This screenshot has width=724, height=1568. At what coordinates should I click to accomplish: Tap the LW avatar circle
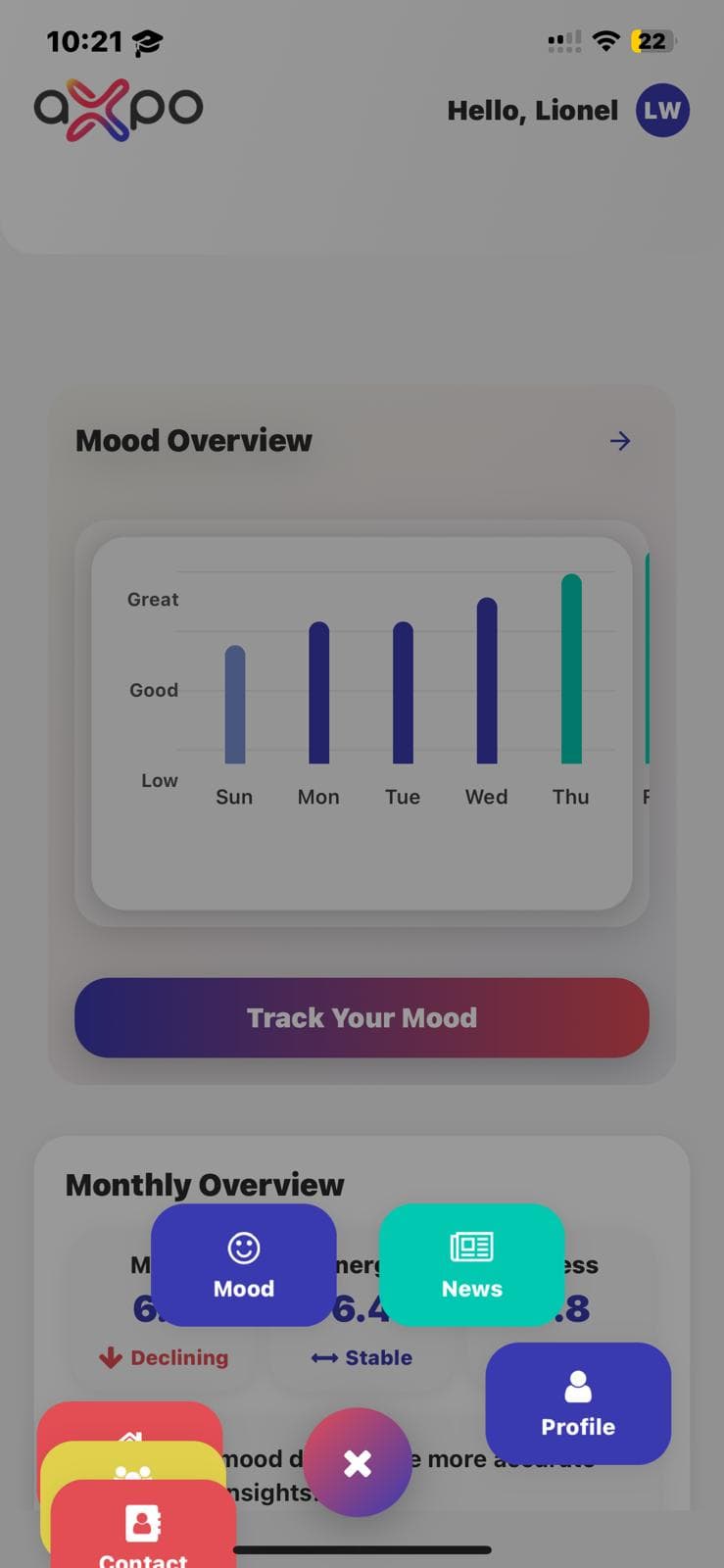coord(662,110)
